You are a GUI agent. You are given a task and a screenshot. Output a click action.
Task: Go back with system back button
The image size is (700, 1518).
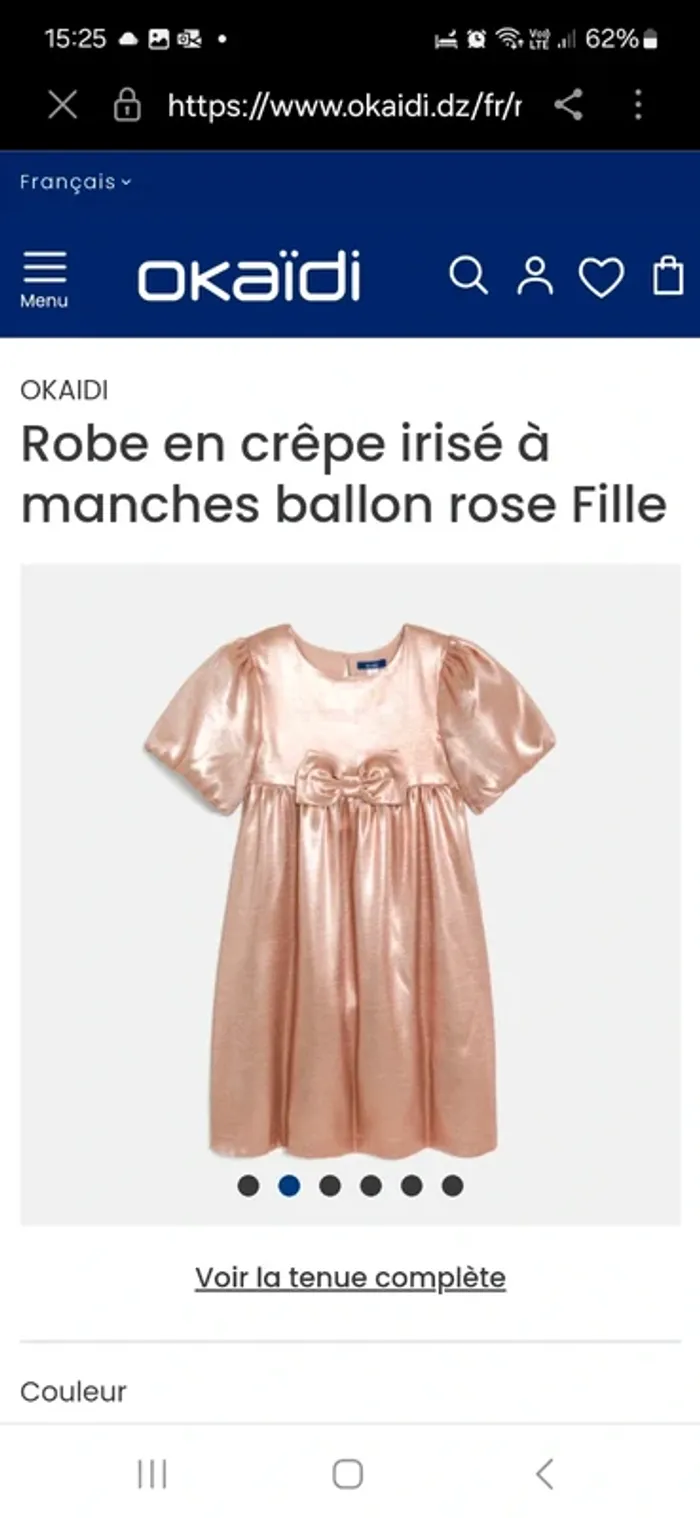(545, 1474)
